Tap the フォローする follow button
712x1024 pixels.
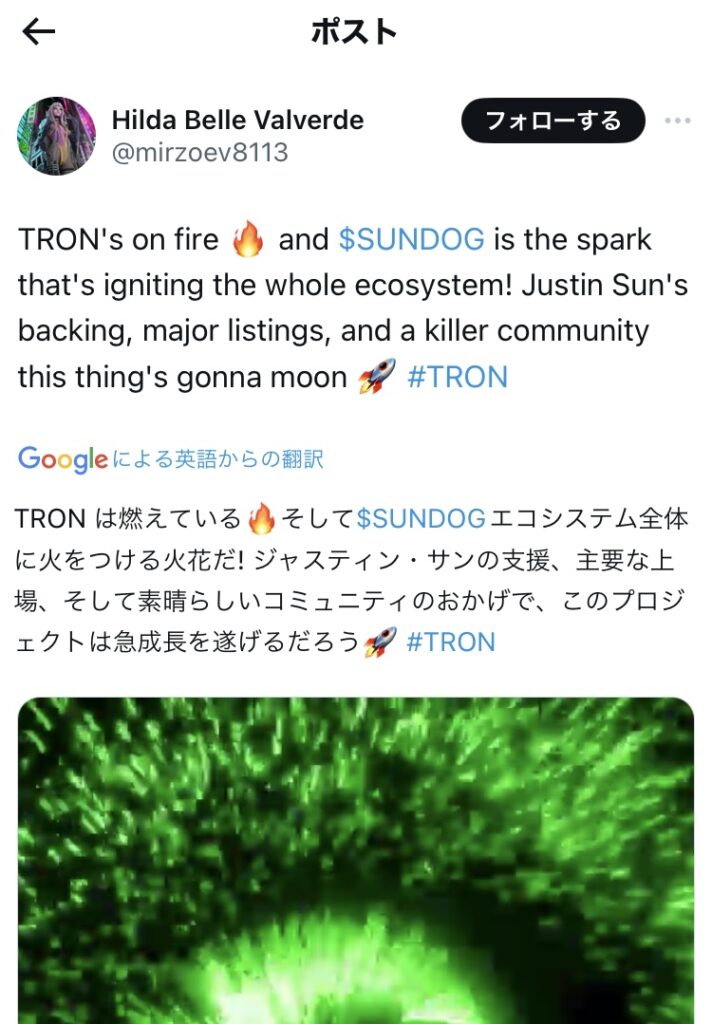553,121
